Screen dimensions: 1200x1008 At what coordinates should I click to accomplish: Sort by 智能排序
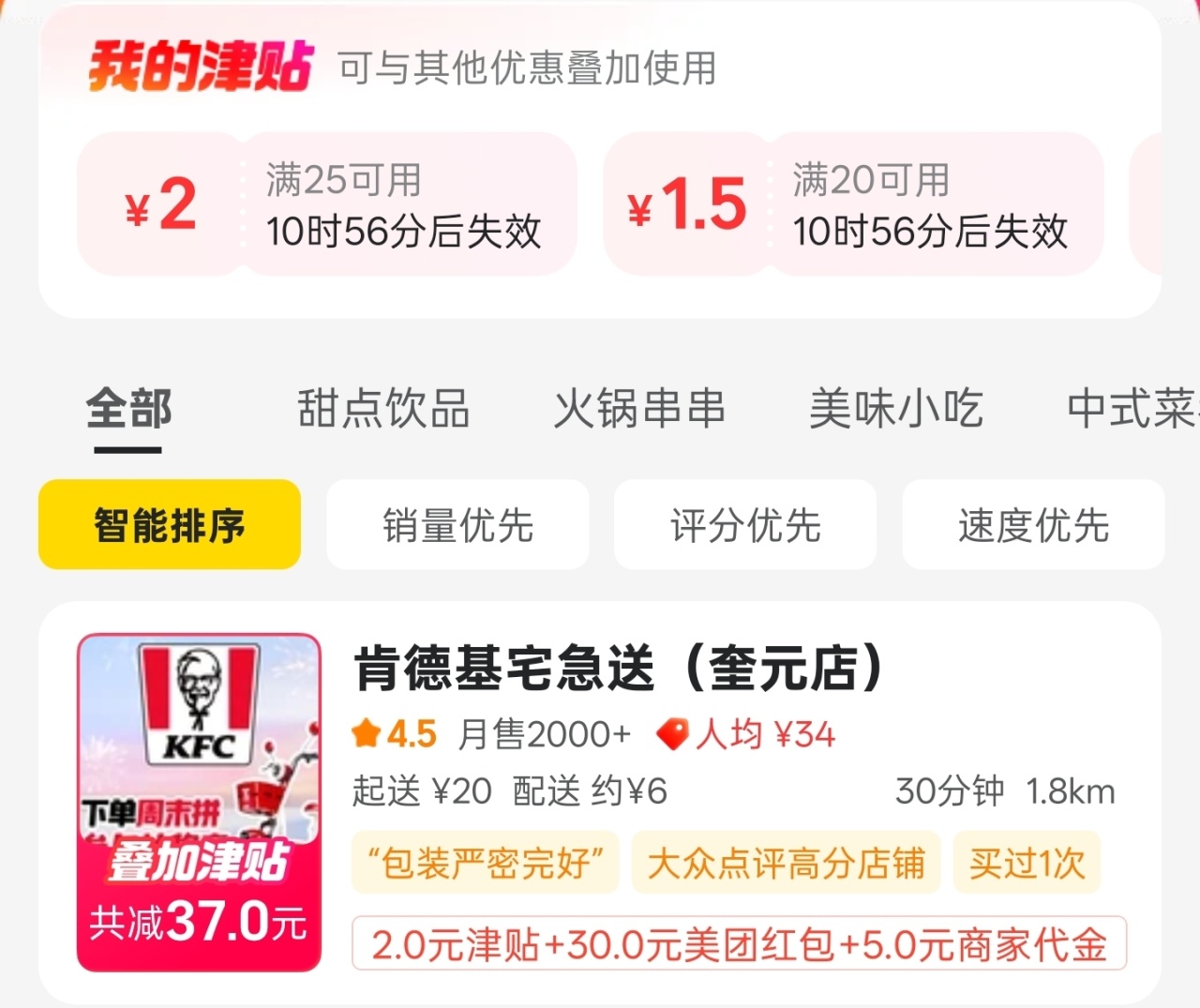(170, 524)
